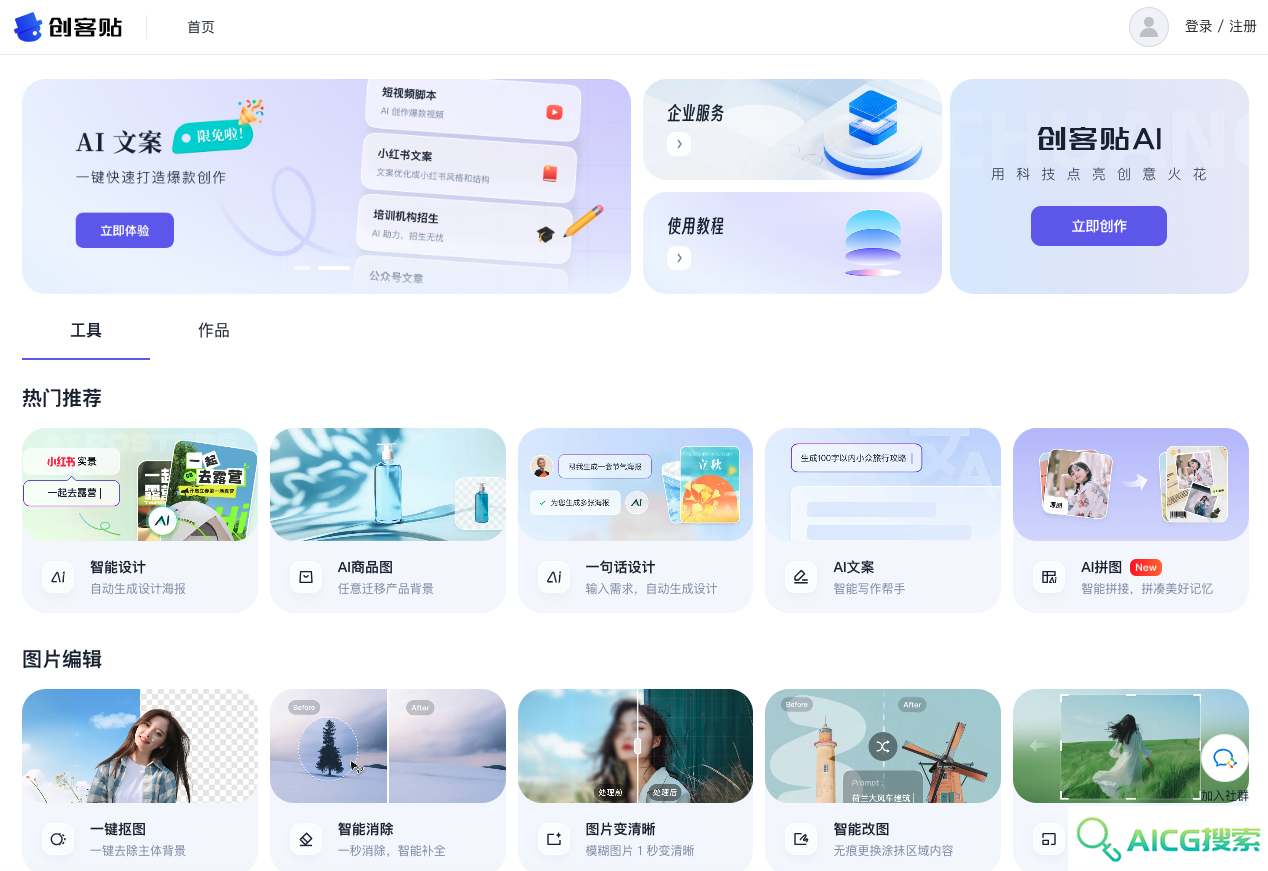1268x871 pixels.
Task: Open the 一句话设计 tool card
Action: coord(635,520)
